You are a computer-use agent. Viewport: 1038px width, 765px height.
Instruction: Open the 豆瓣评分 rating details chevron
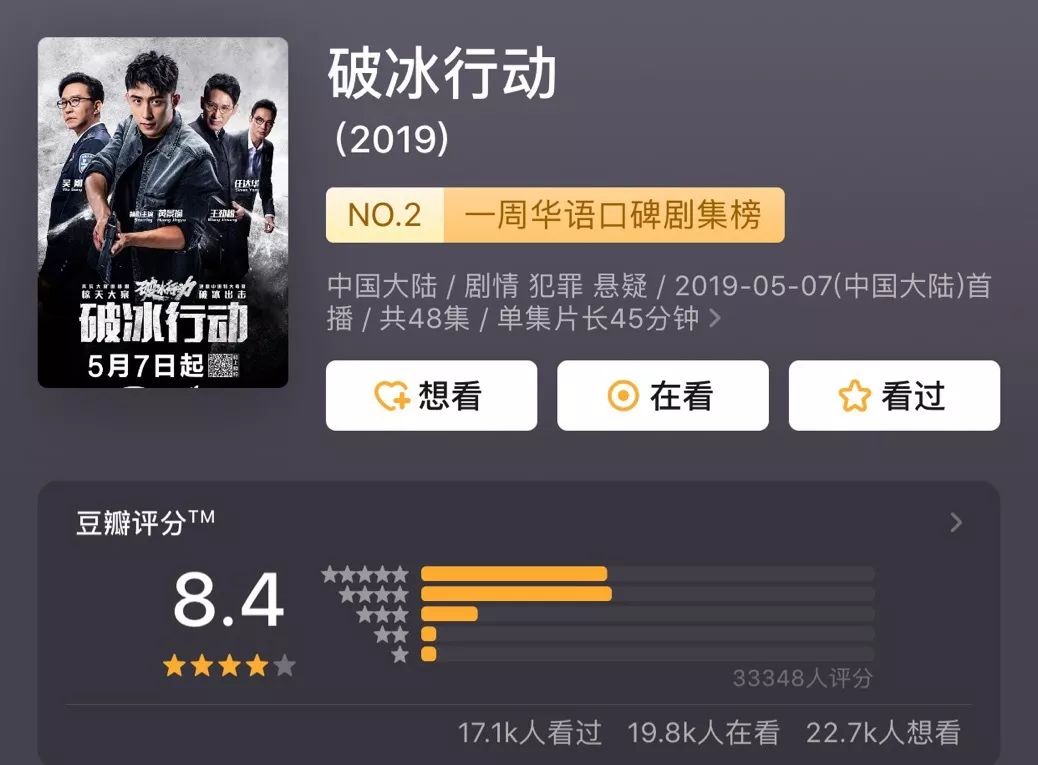pyautogui.click(x=956, y=522)
